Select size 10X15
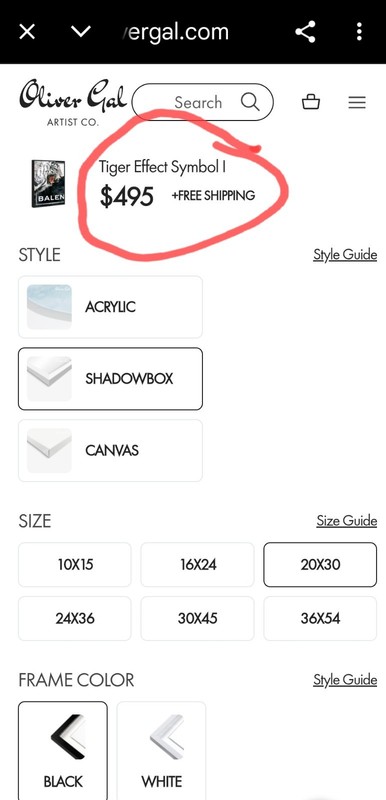Image resolution: width=386 pixels, height=800 pixels. pos(75,565)
